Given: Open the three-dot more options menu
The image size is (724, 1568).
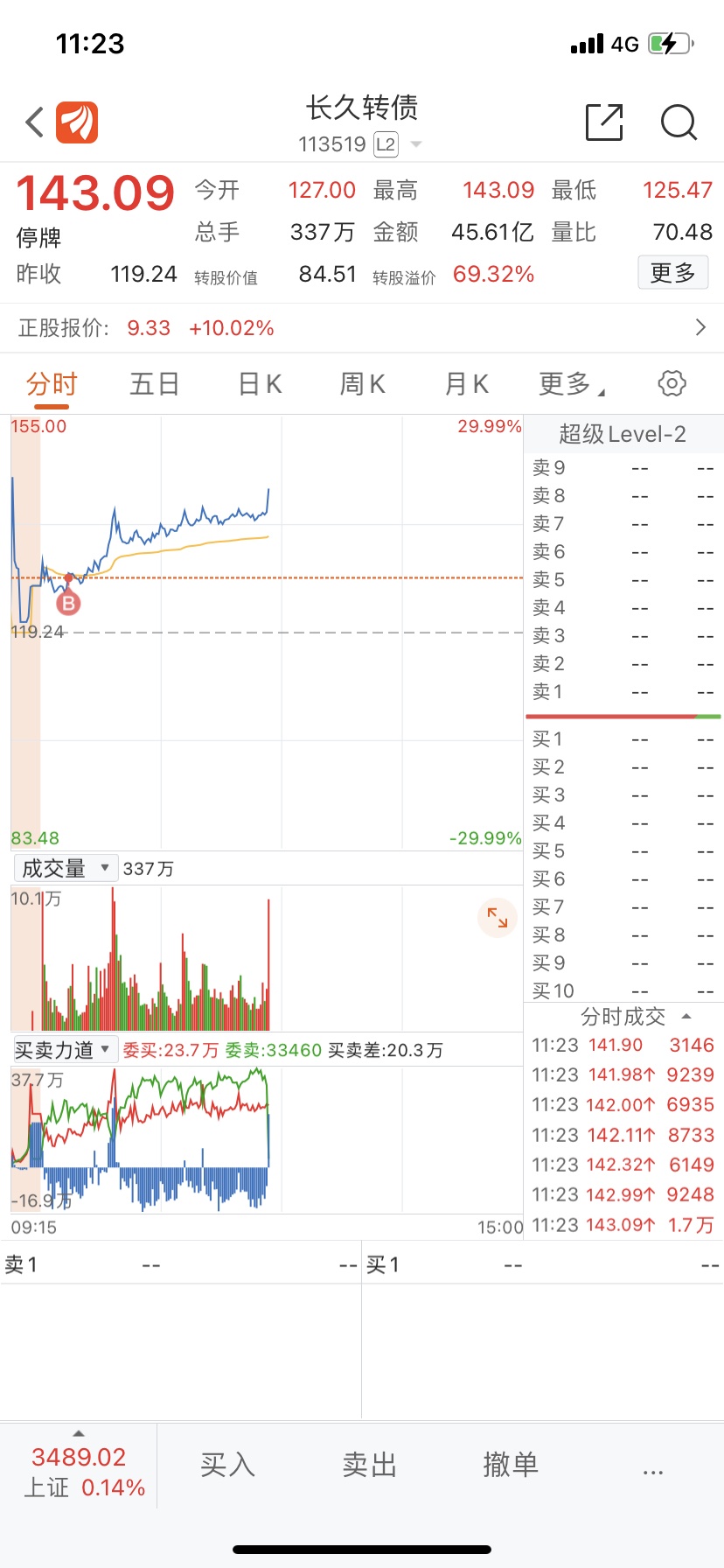Looking at the screenshot, I should [652, 1472].
